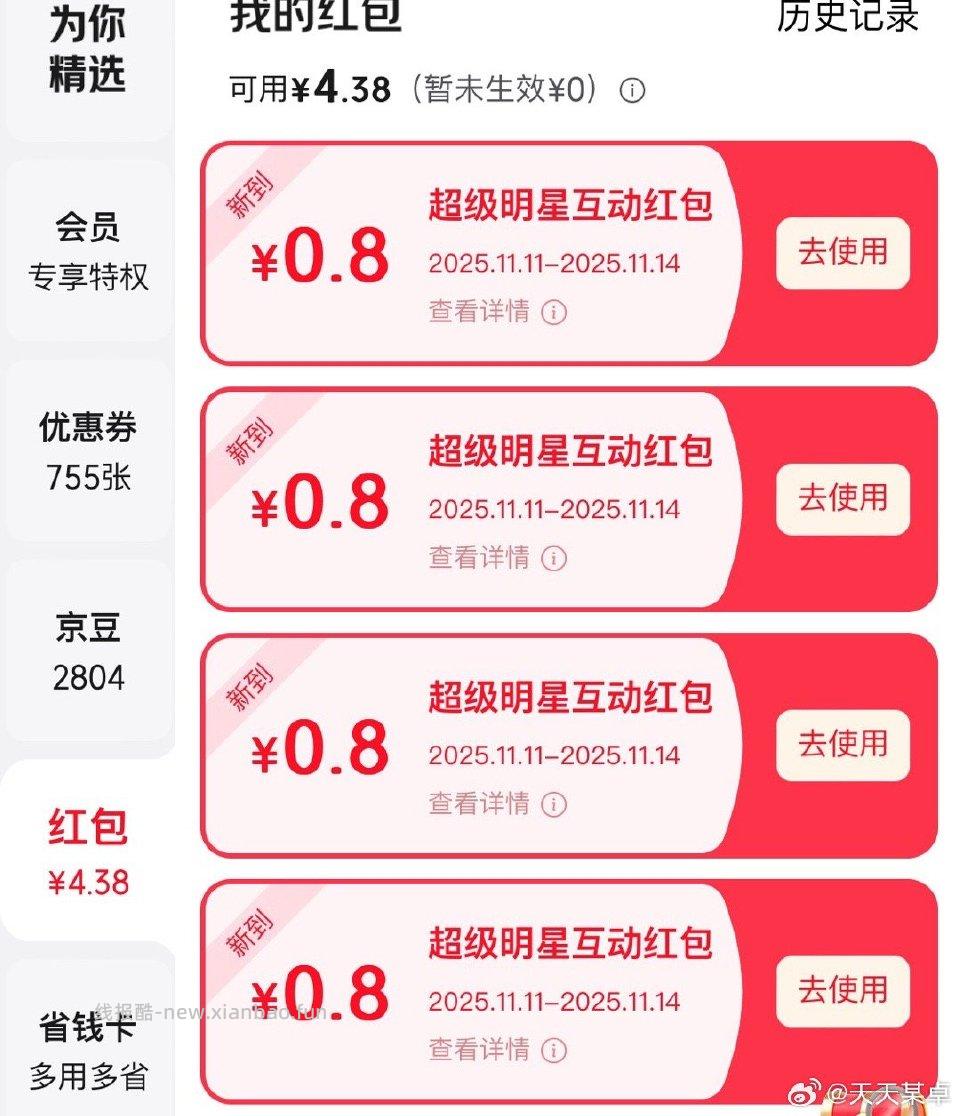
Task: Click 查看详情 on the first red packet
Action: pyautogui.click(x=478, y=313)
